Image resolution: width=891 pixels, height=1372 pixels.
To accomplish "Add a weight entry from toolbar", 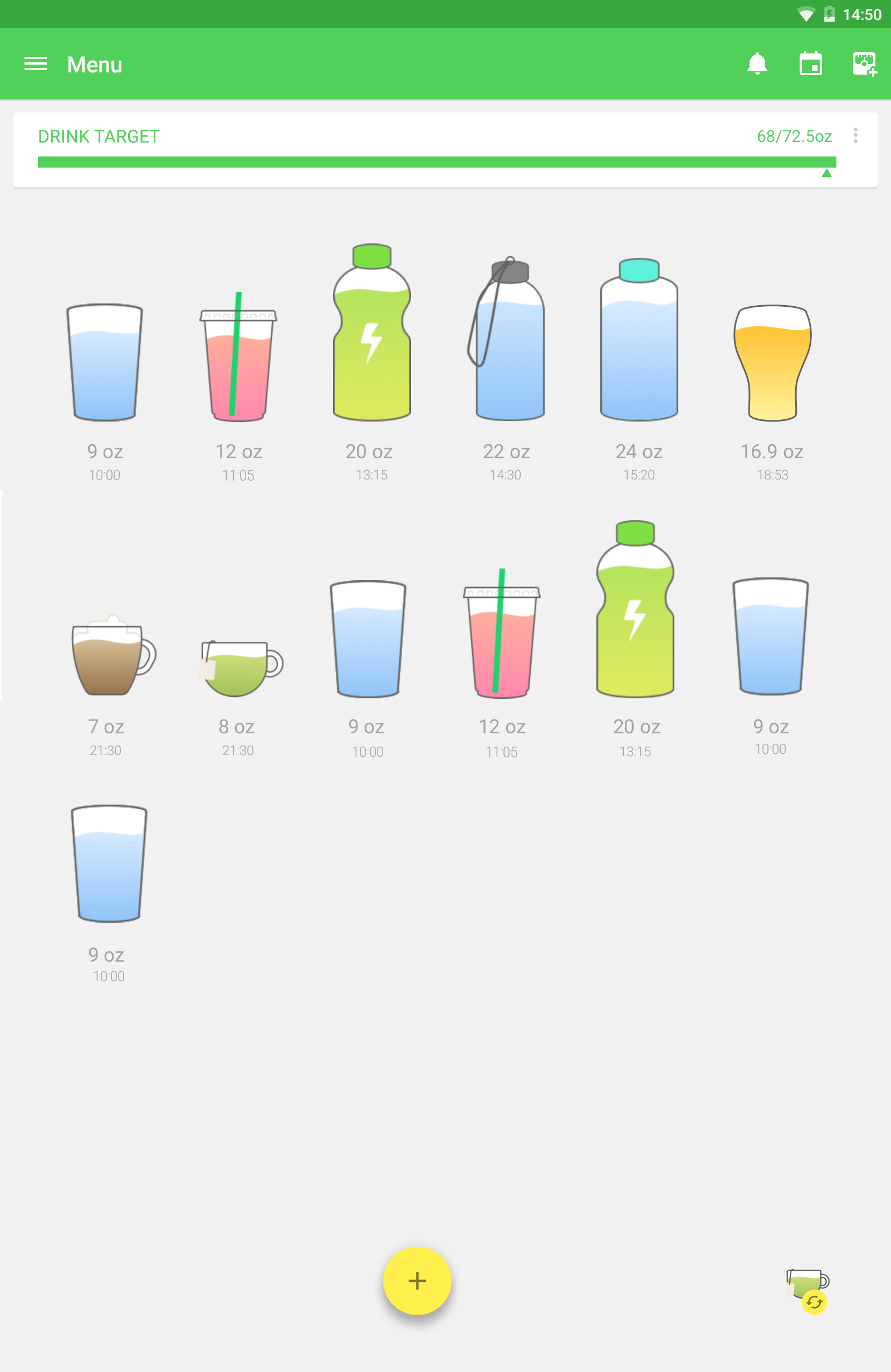I will (x=864, y=64).
